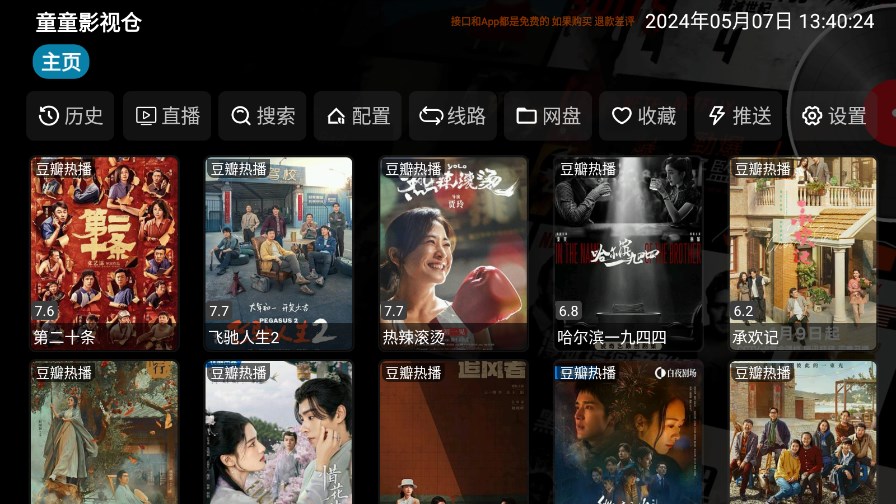Screen dimensions: 896x504
Task: Open the movie 飞驰人生2
Action: pos(278,253)
